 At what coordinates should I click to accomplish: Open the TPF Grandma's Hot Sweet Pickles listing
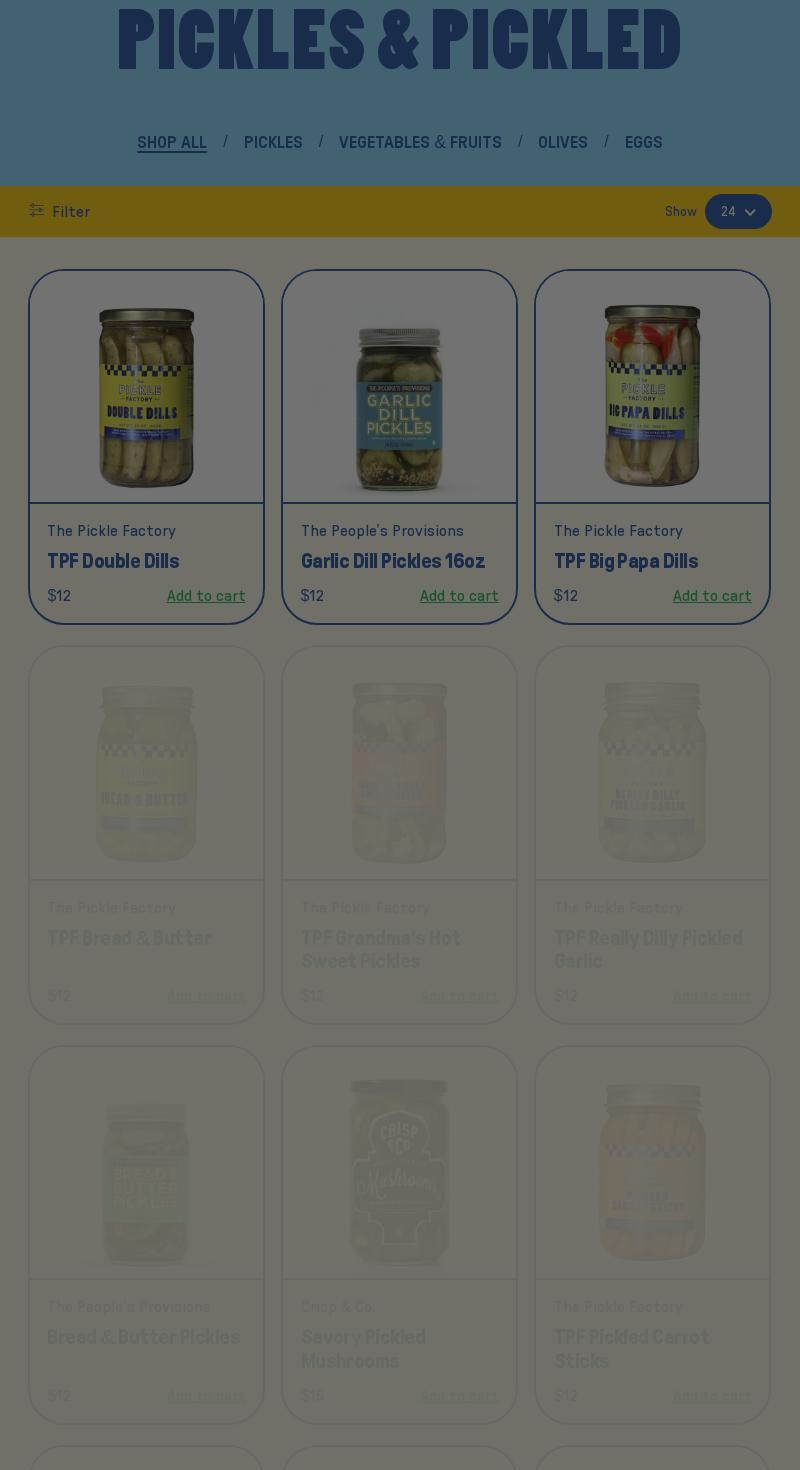click(399, 772)
